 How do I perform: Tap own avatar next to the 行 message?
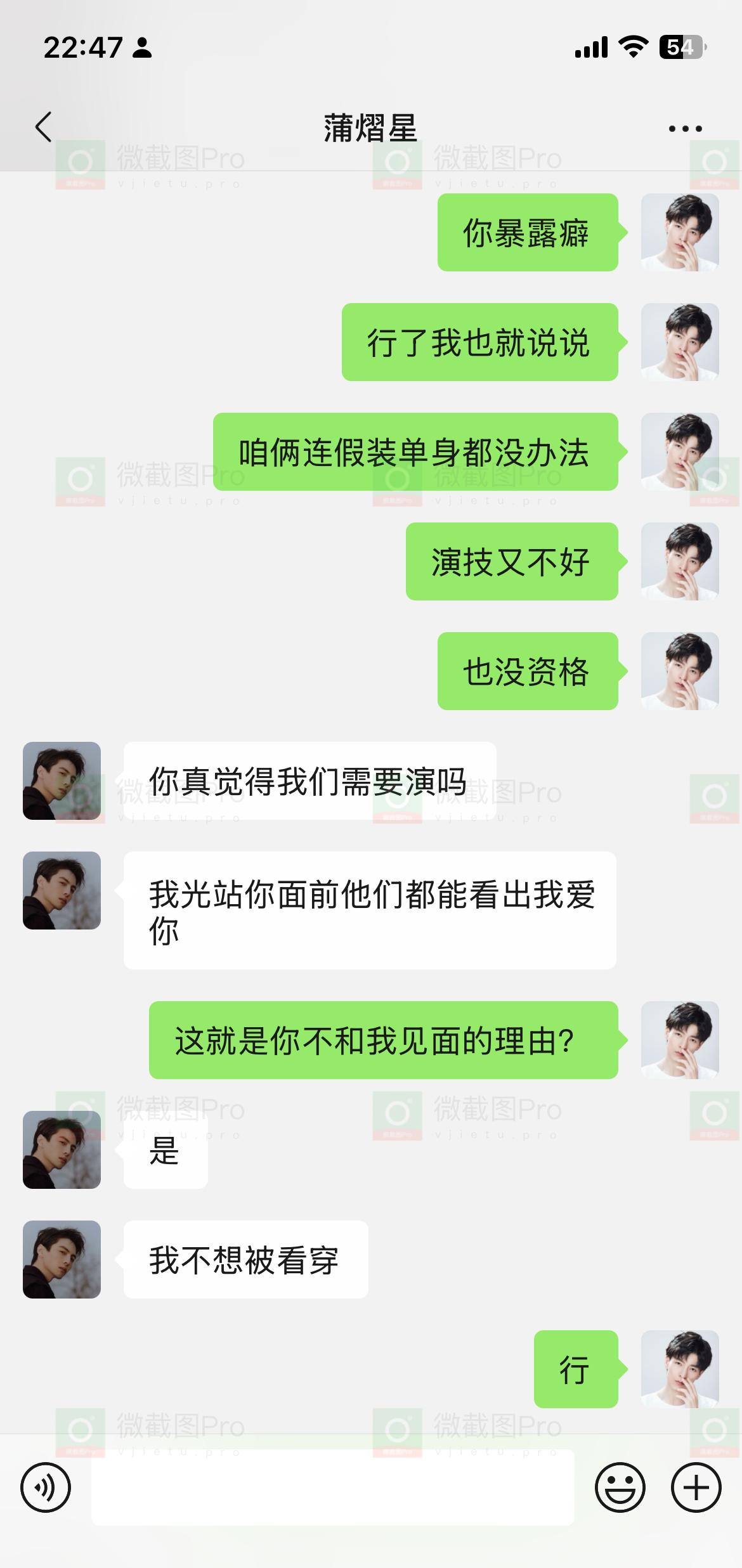680,1369
